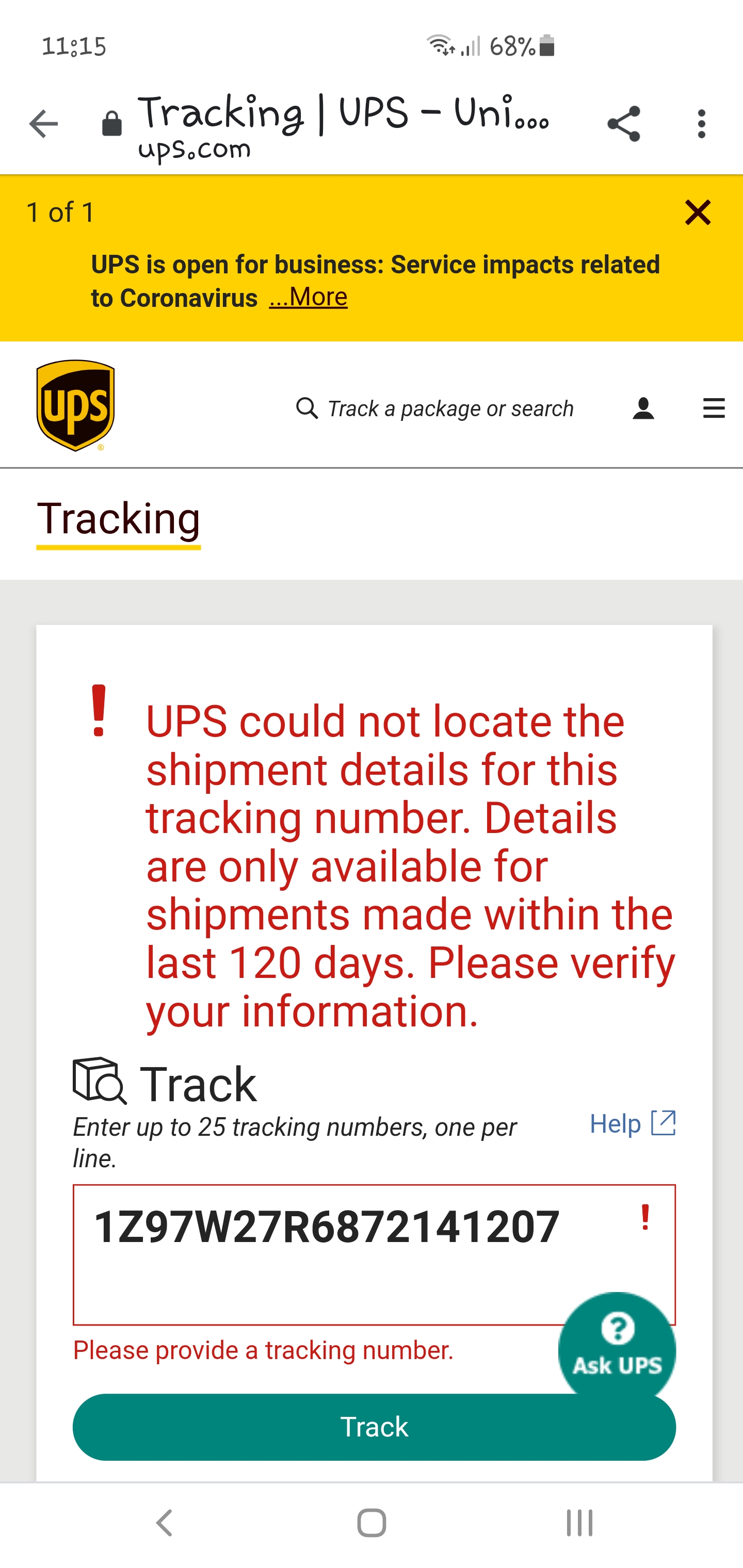This screenshot has height=1568, width=743.
Task: Go to the UPS home logo
Action: [x=75, y=405]
